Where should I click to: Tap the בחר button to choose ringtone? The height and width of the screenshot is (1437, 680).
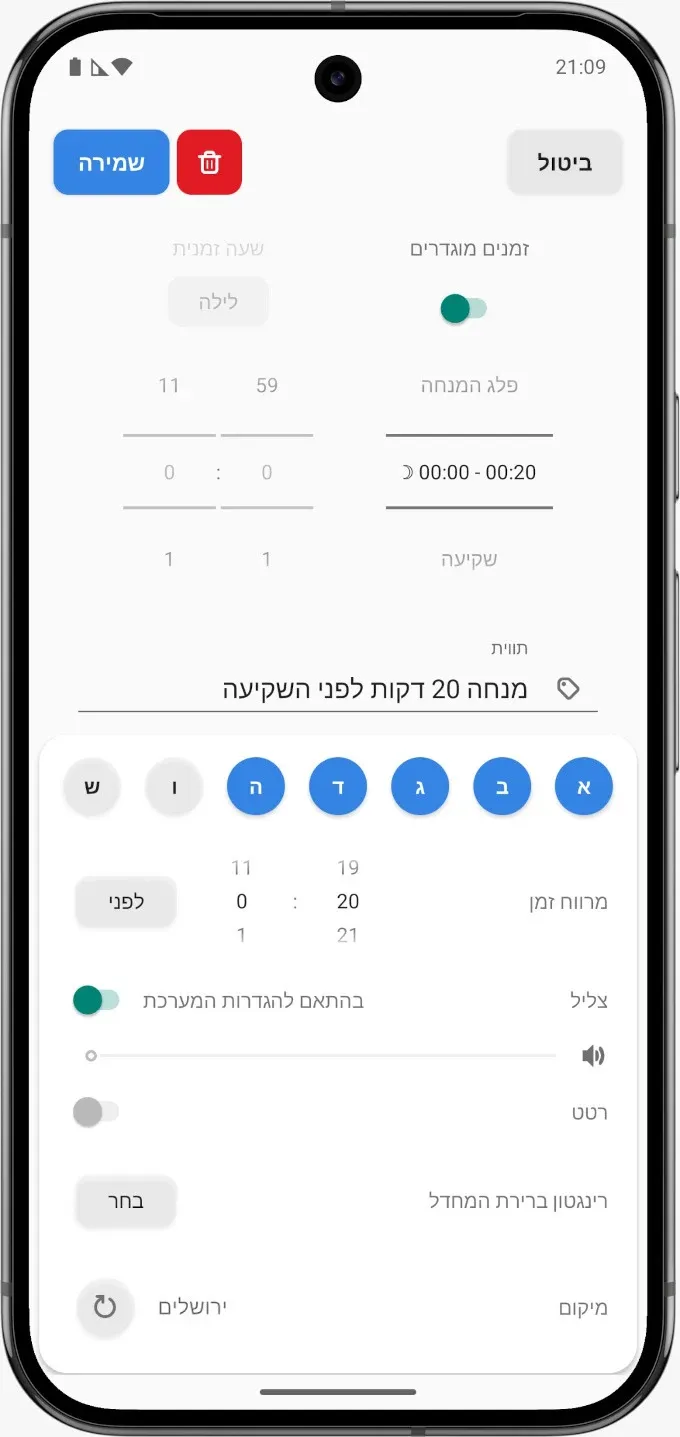pos(126,1202)
